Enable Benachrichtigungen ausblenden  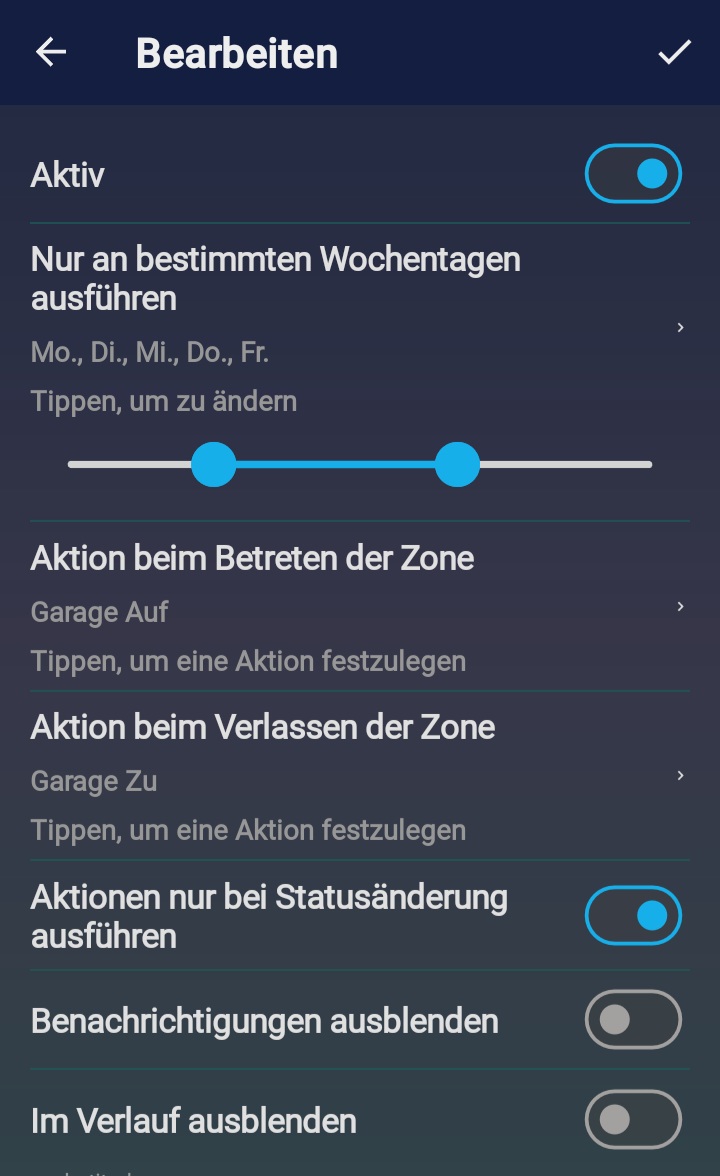[x=633, y=1020]
